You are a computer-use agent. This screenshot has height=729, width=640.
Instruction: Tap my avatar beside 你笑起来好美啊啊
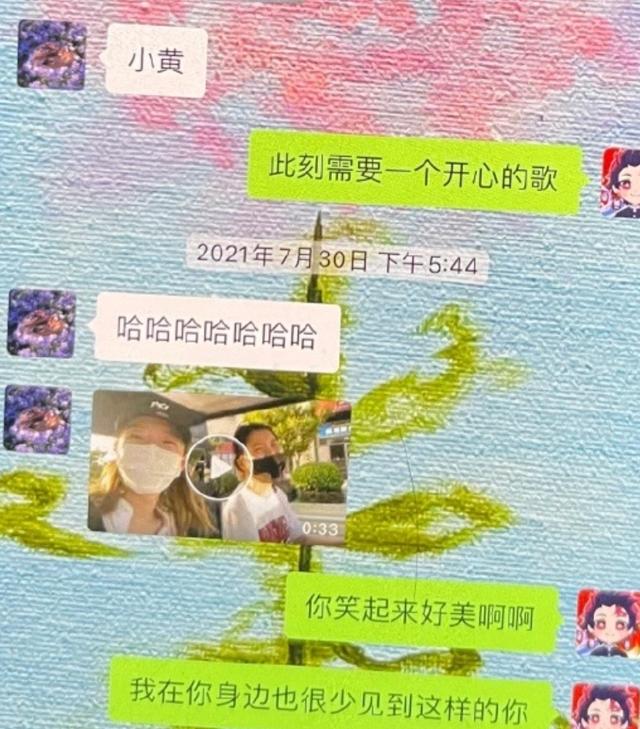click(x=607, y=622)
